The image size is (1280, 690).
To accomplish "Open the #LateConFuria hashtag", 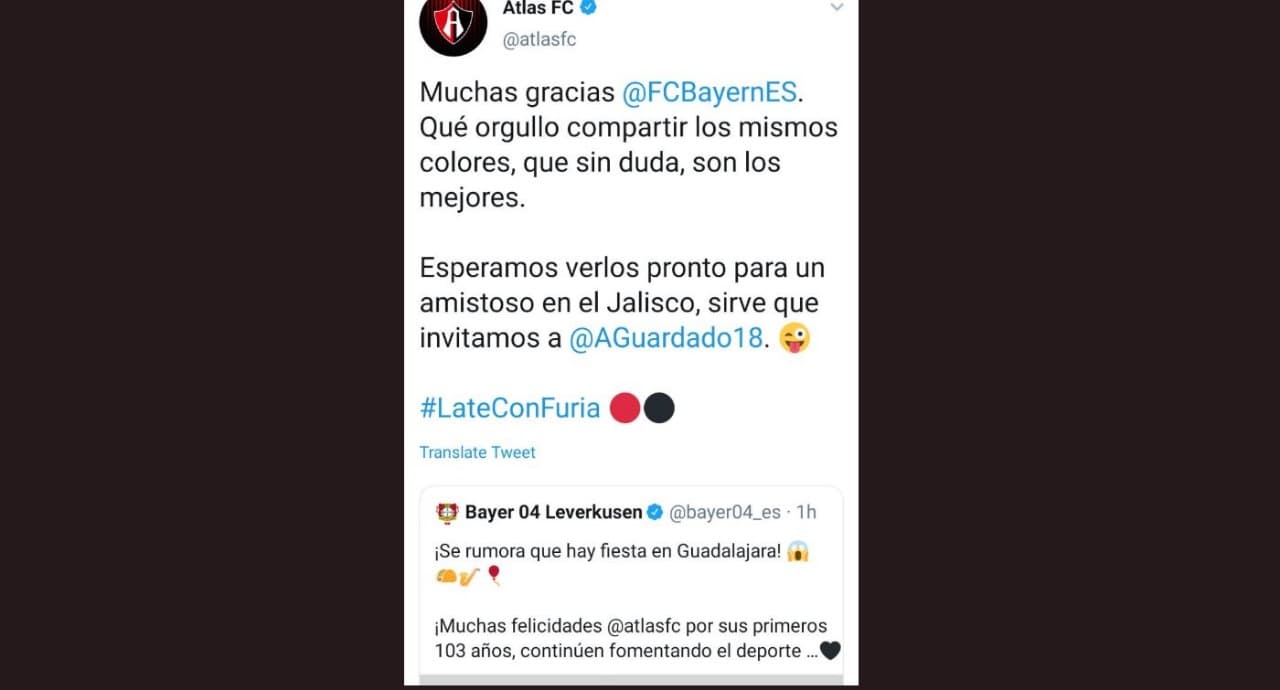I will pos(510,408).
